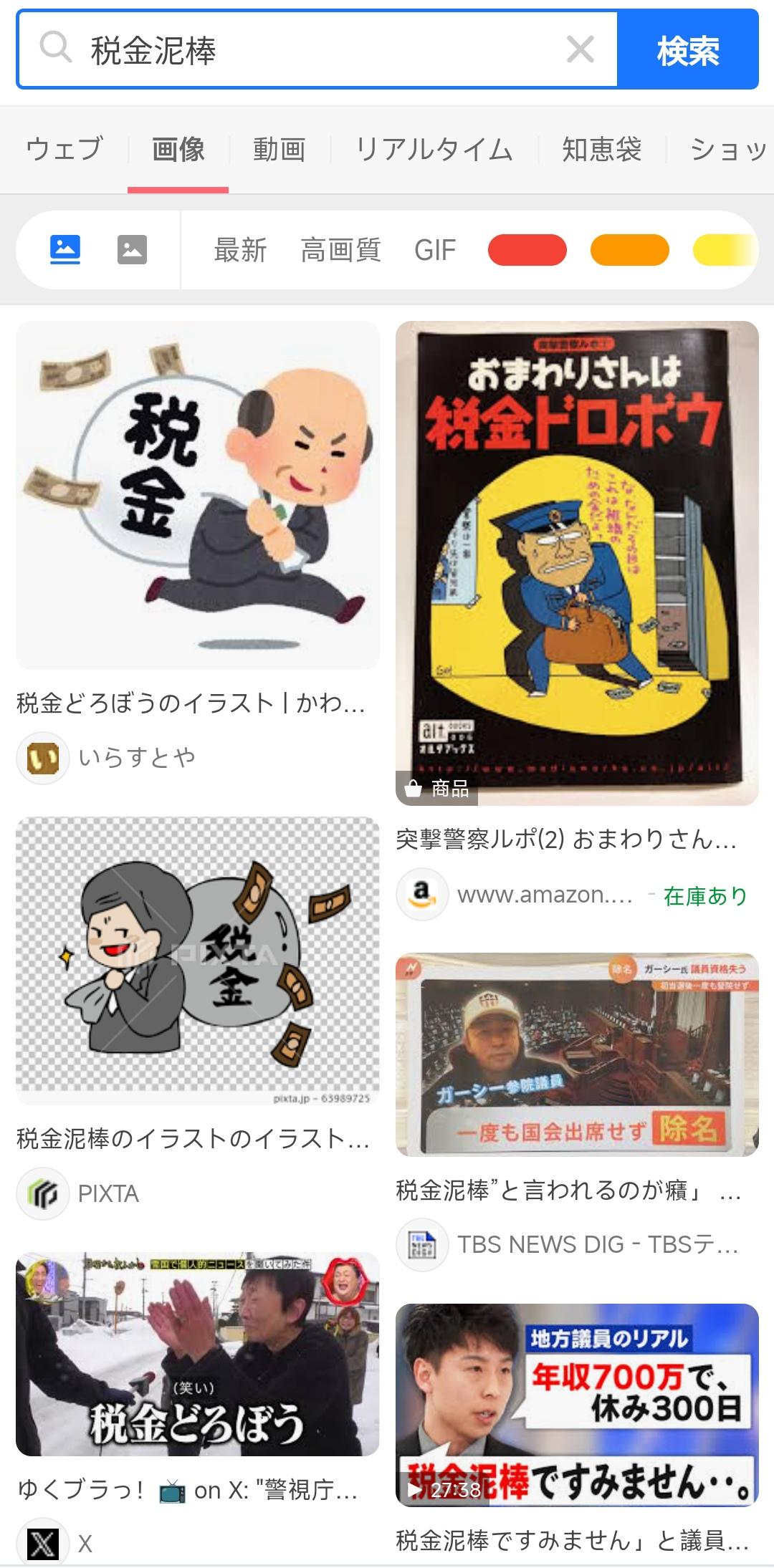Switch to the 動画 tab
Screen dimensions: 774x1568
279,150
